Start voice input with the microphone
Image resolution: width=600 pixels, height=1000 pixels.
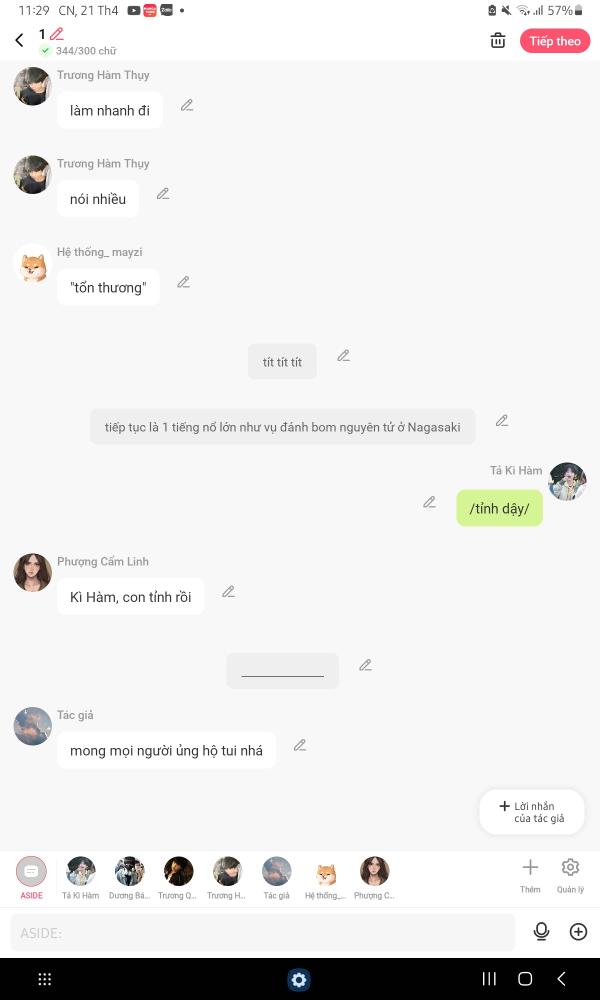pos(541,932)
